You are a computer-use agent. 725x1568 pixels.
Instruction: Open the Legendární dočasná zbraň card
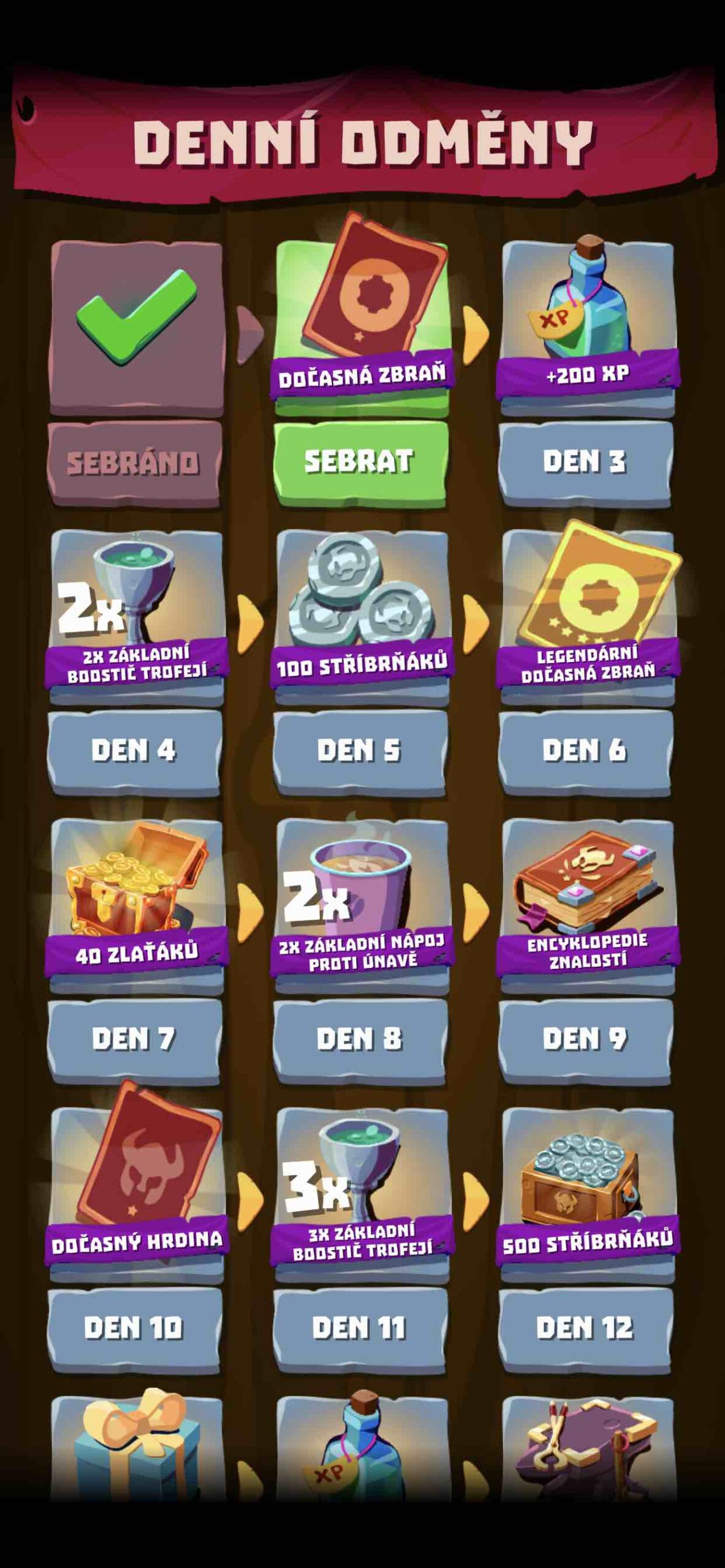(x=586, y=612)
